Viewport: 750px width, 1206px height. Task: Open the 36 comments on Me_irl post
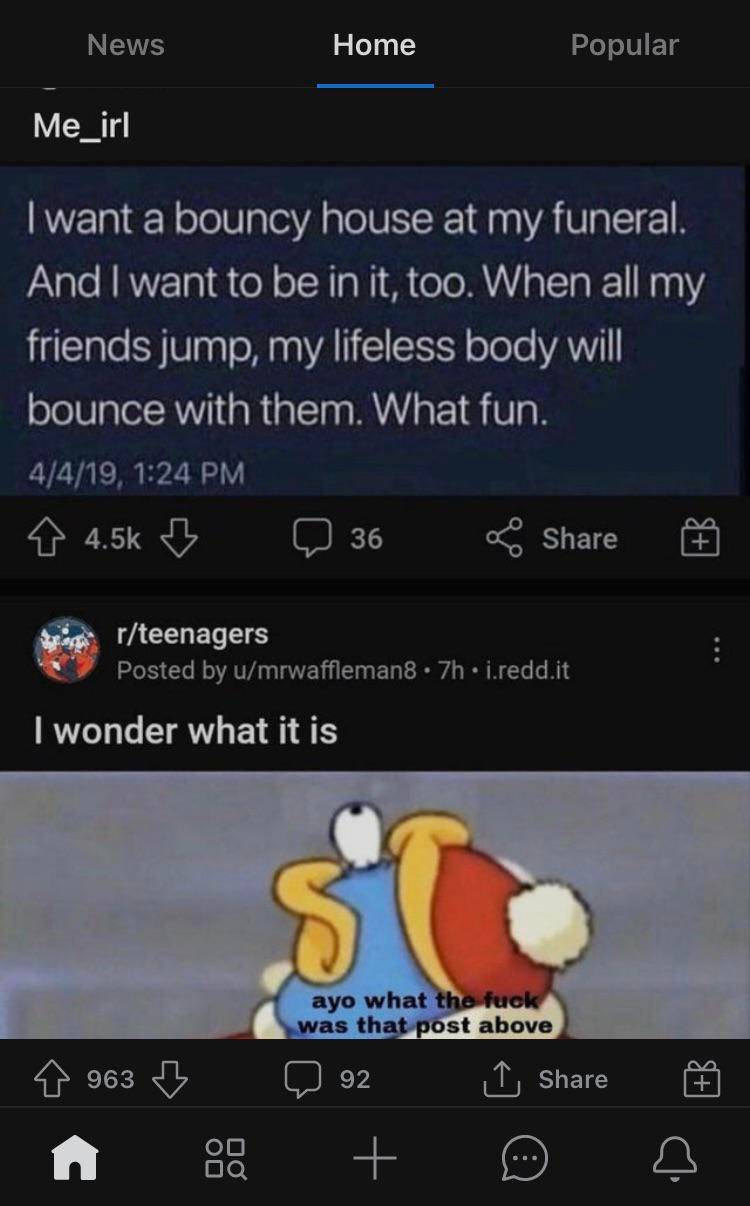point(338,539)
